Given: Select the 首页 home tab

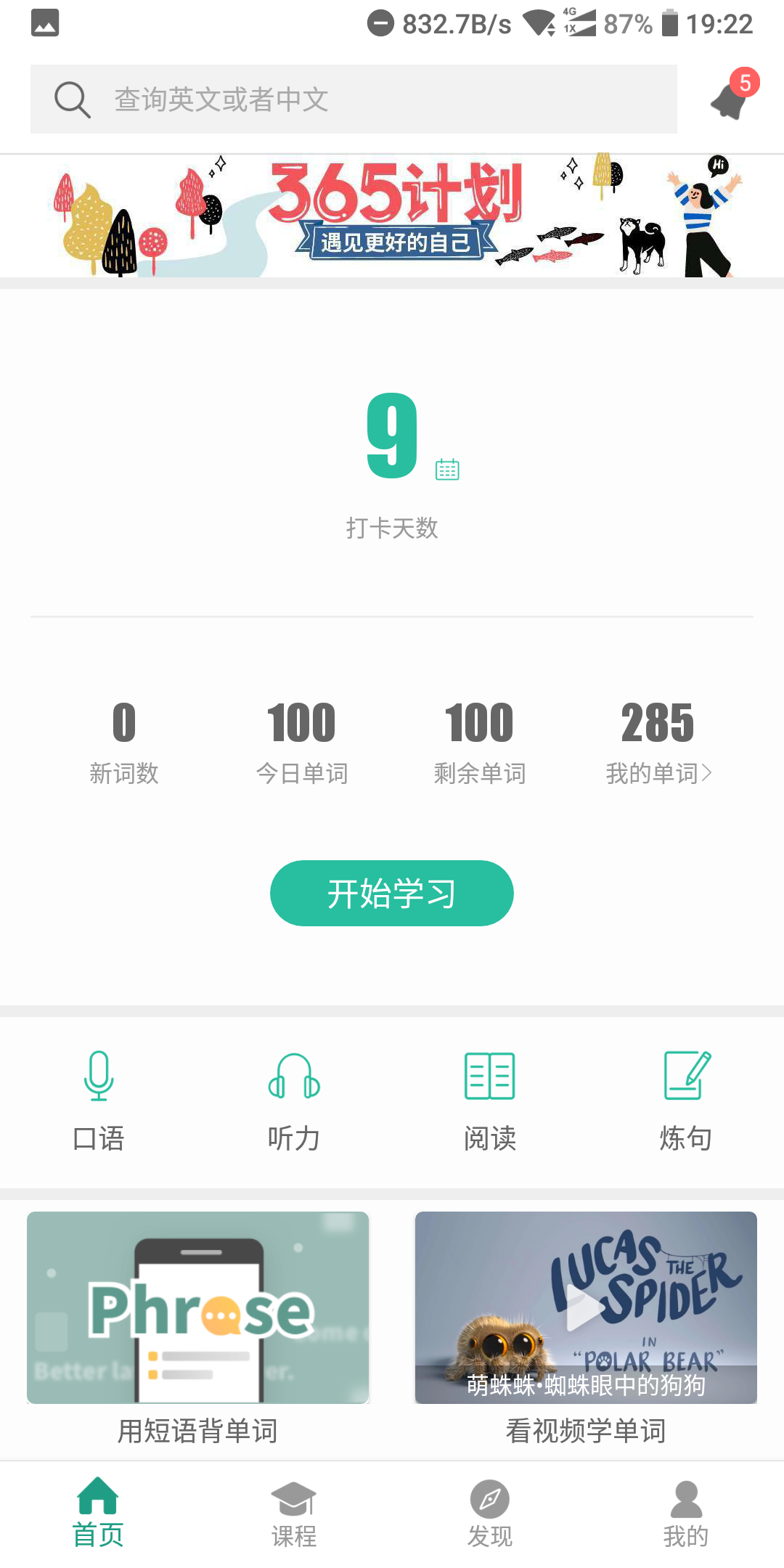Looking at the screenshot, I should (98, 1514).
